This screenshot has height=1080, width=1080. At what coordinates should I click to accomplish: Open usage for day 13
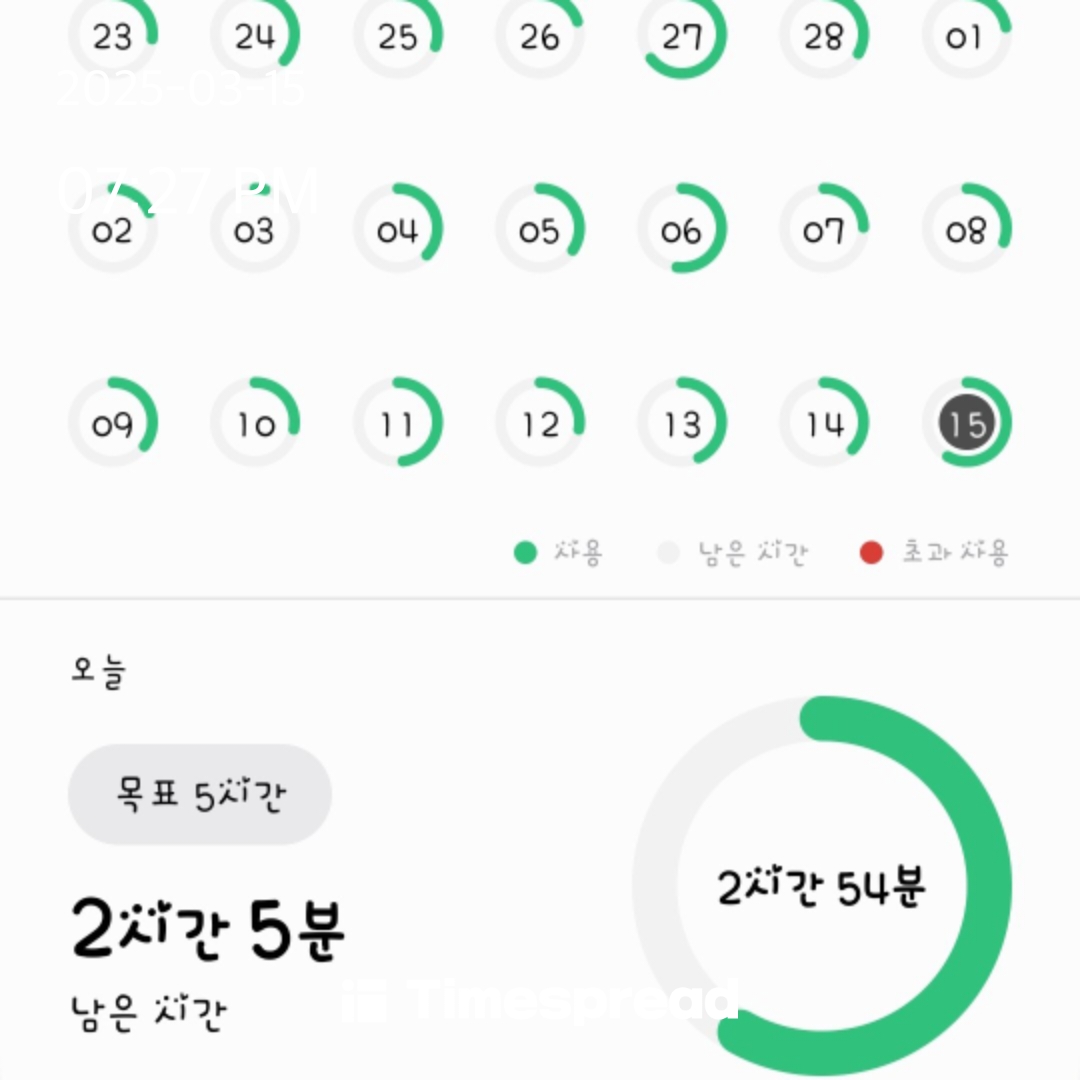click(682, 423)
